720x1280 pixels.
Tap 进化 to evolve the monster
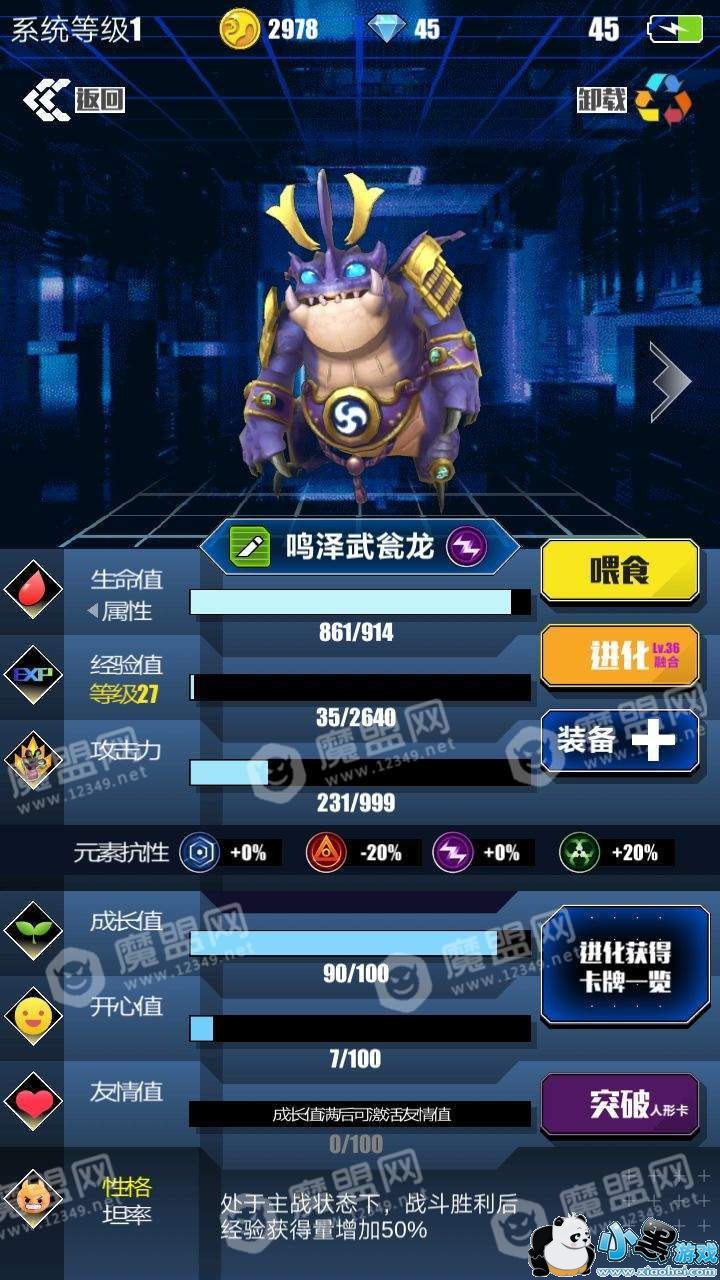tap(619, 655)
